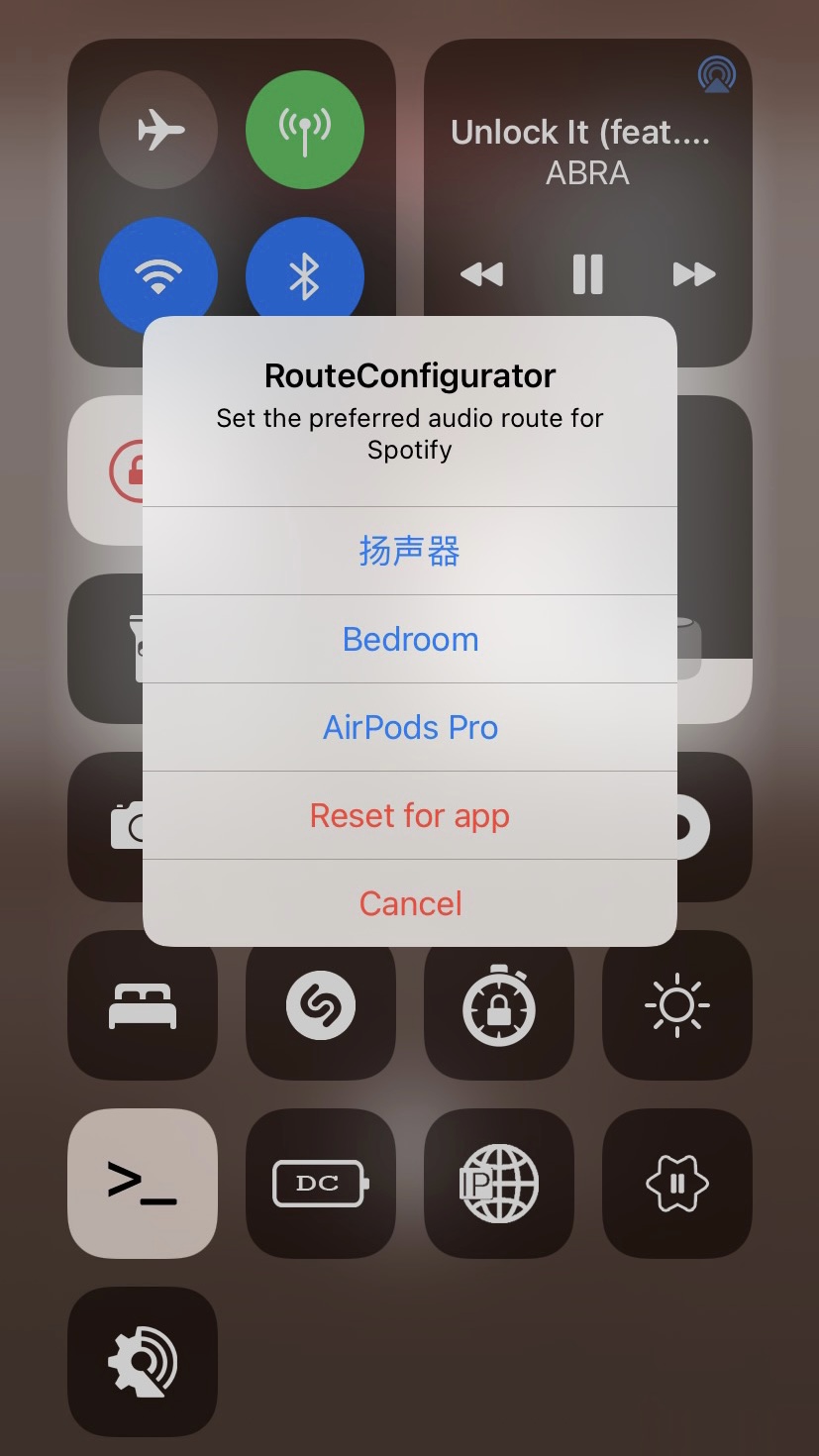
Task: Toggle airplane mode
Action: tap(158, 130)
